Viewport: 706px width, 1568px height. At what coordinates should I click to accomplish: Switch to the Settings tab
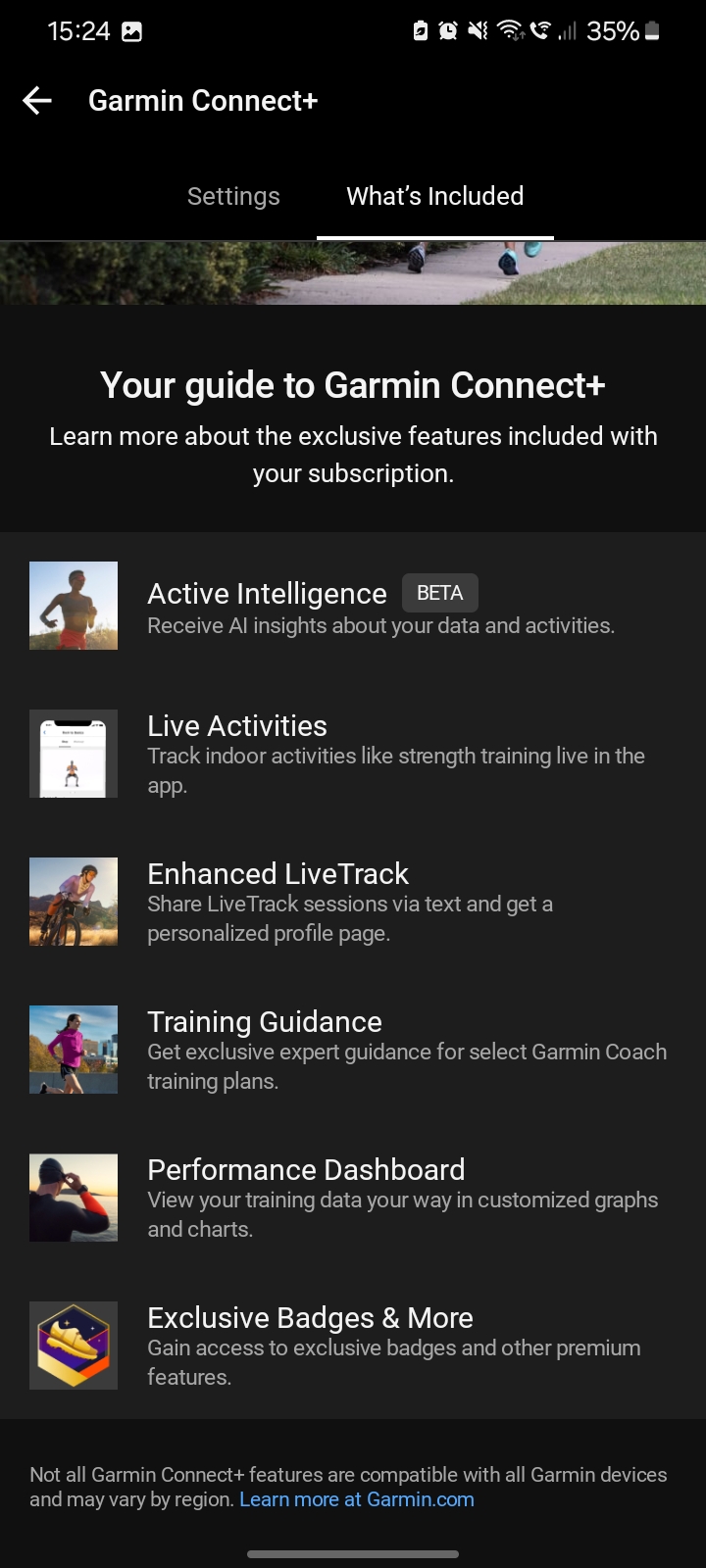click(x=233, y=196)
